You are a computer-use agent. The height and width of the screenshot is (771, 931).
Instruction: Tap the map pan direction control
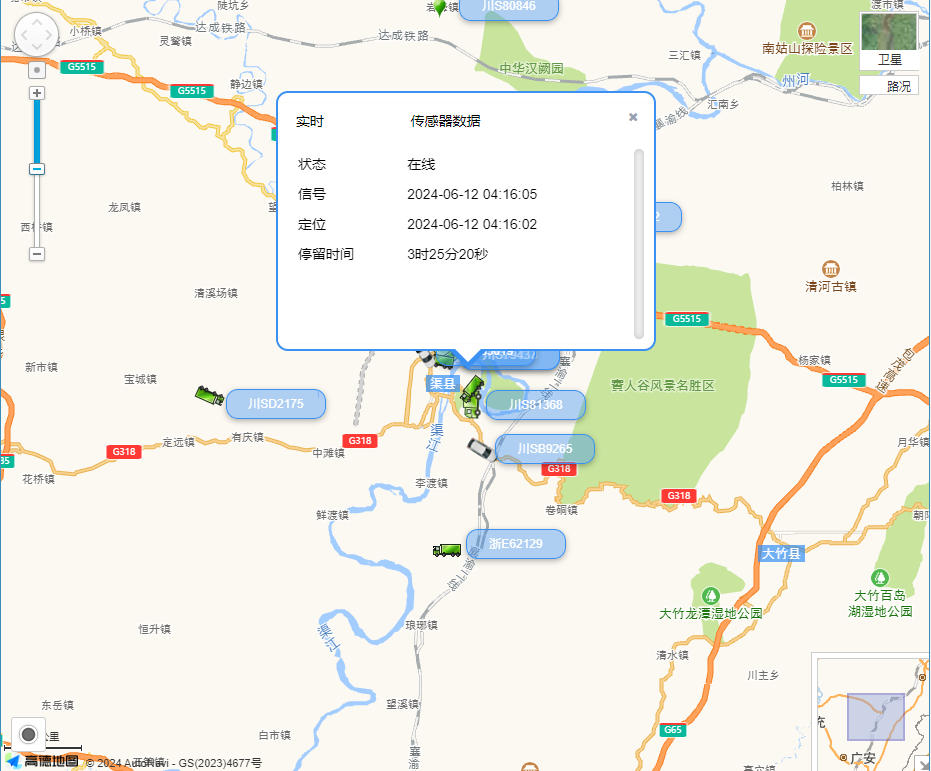(x=37, y=37)
